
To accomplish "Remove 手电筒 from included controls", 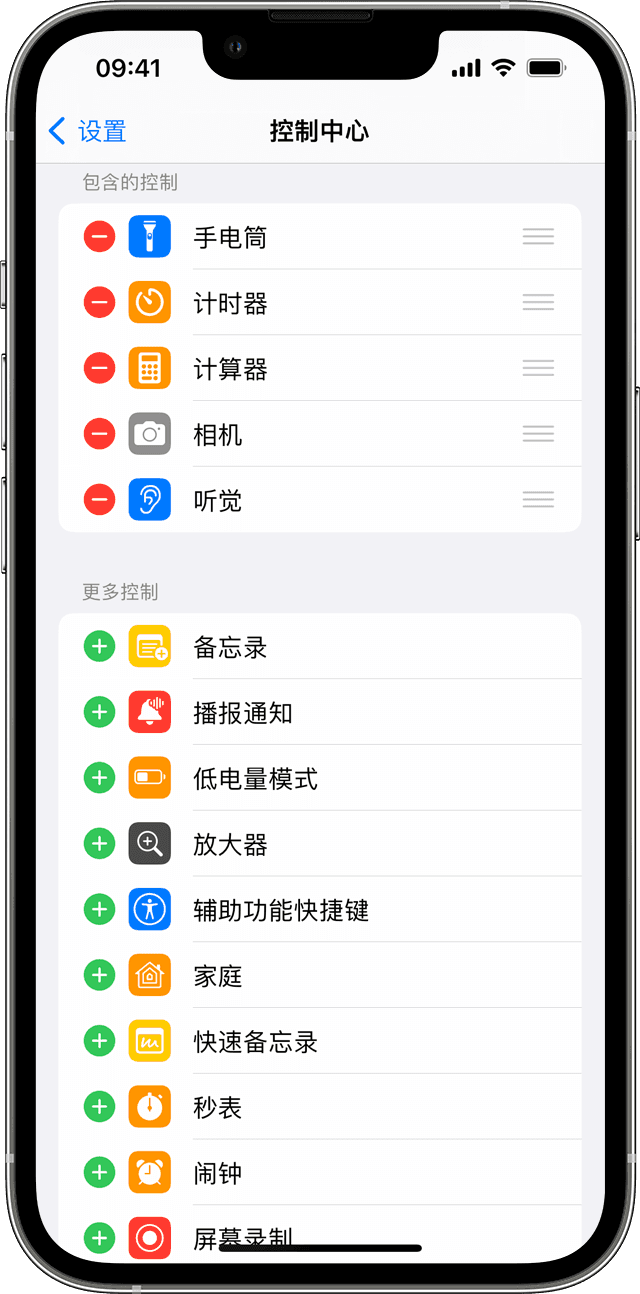I will pyautogui.click(x=99, y=238).
